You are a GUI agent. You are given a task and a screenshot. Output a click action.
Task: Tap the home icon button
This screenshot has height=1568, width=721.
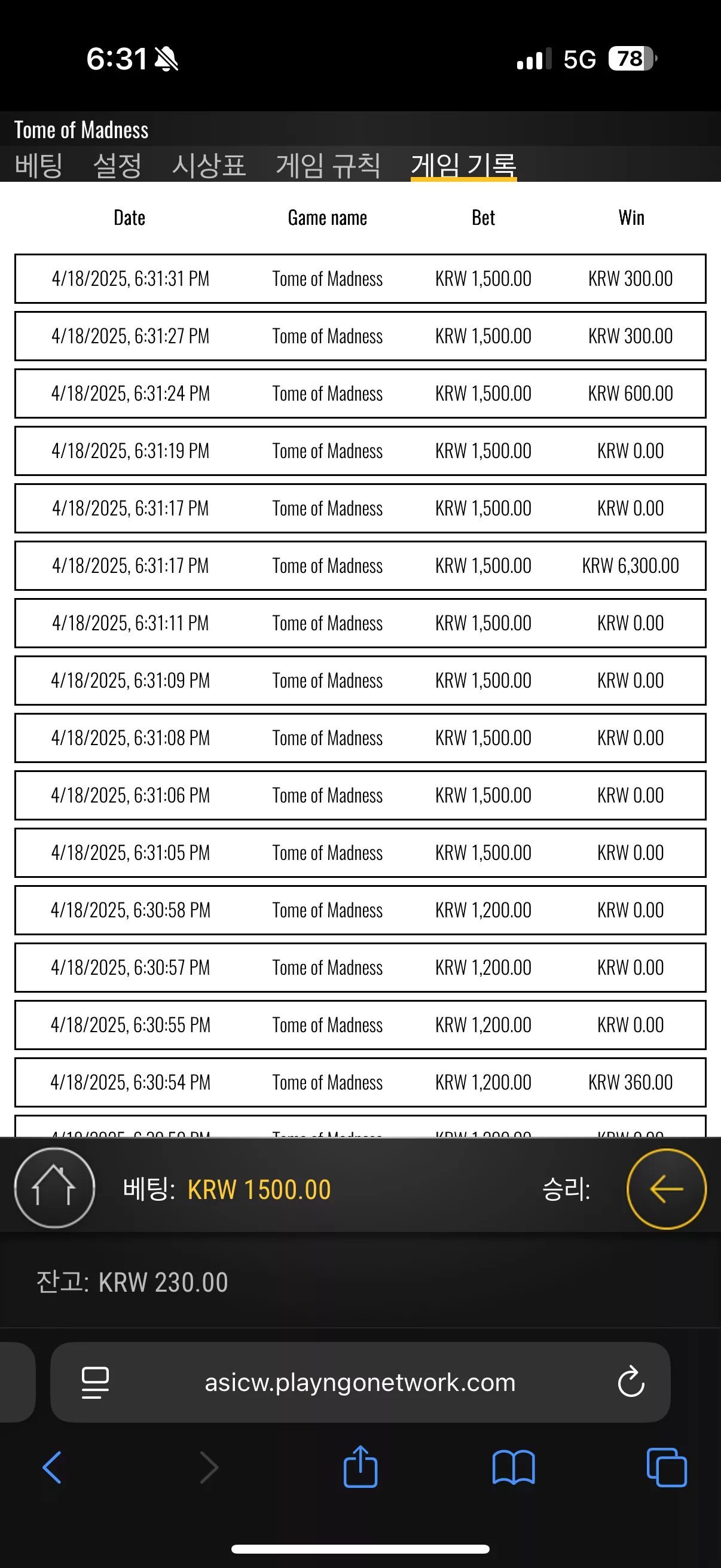point(54,1188)
